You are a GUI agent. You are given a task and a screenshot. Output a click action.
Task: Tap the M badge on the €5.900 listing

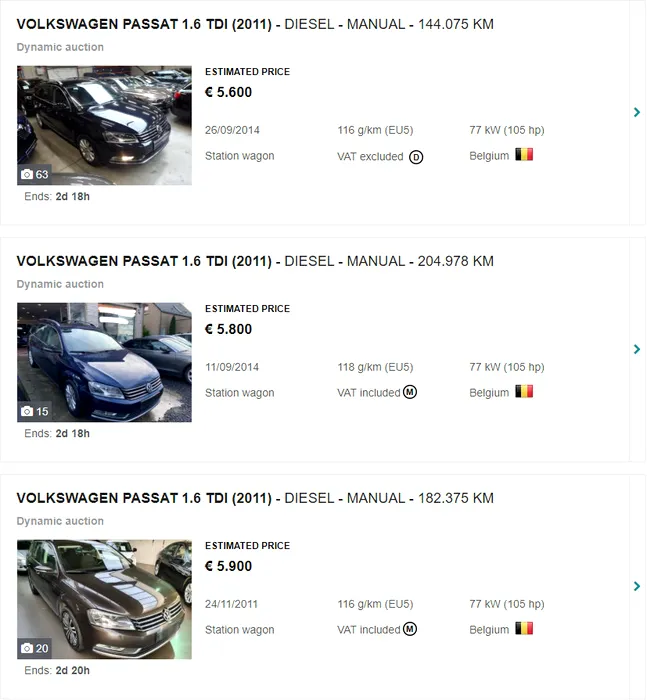(x=410, y=630)
